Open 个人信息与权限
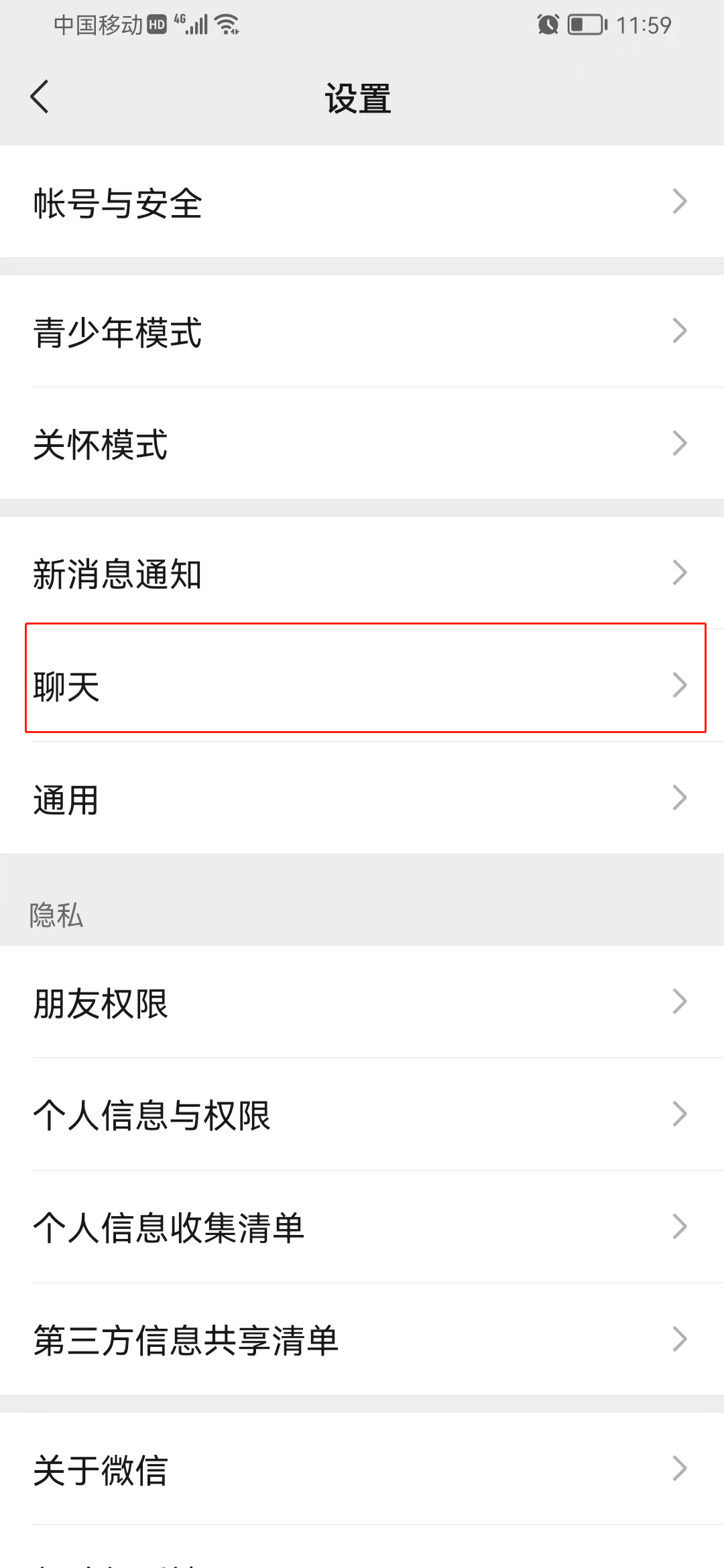The height and width of the screenshot is (1568, 724). click(362, 1115)
